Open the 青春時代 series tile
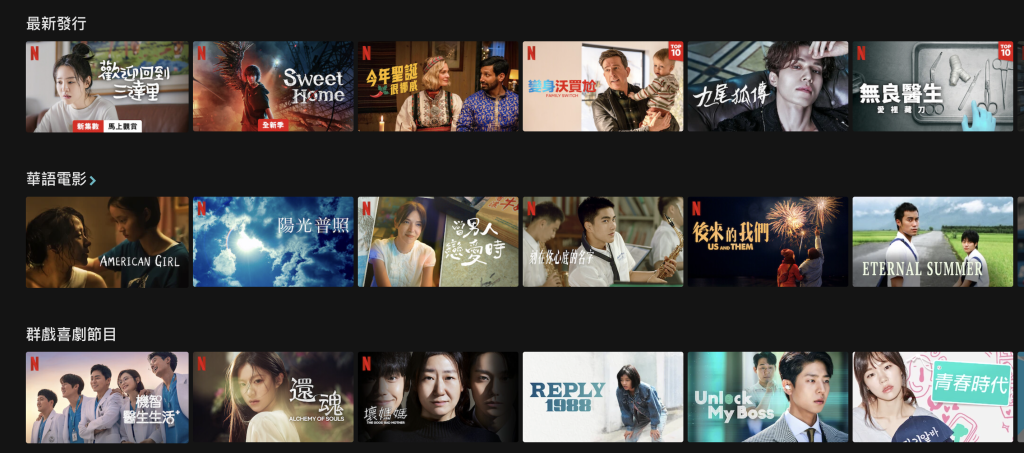 (932, 397)
